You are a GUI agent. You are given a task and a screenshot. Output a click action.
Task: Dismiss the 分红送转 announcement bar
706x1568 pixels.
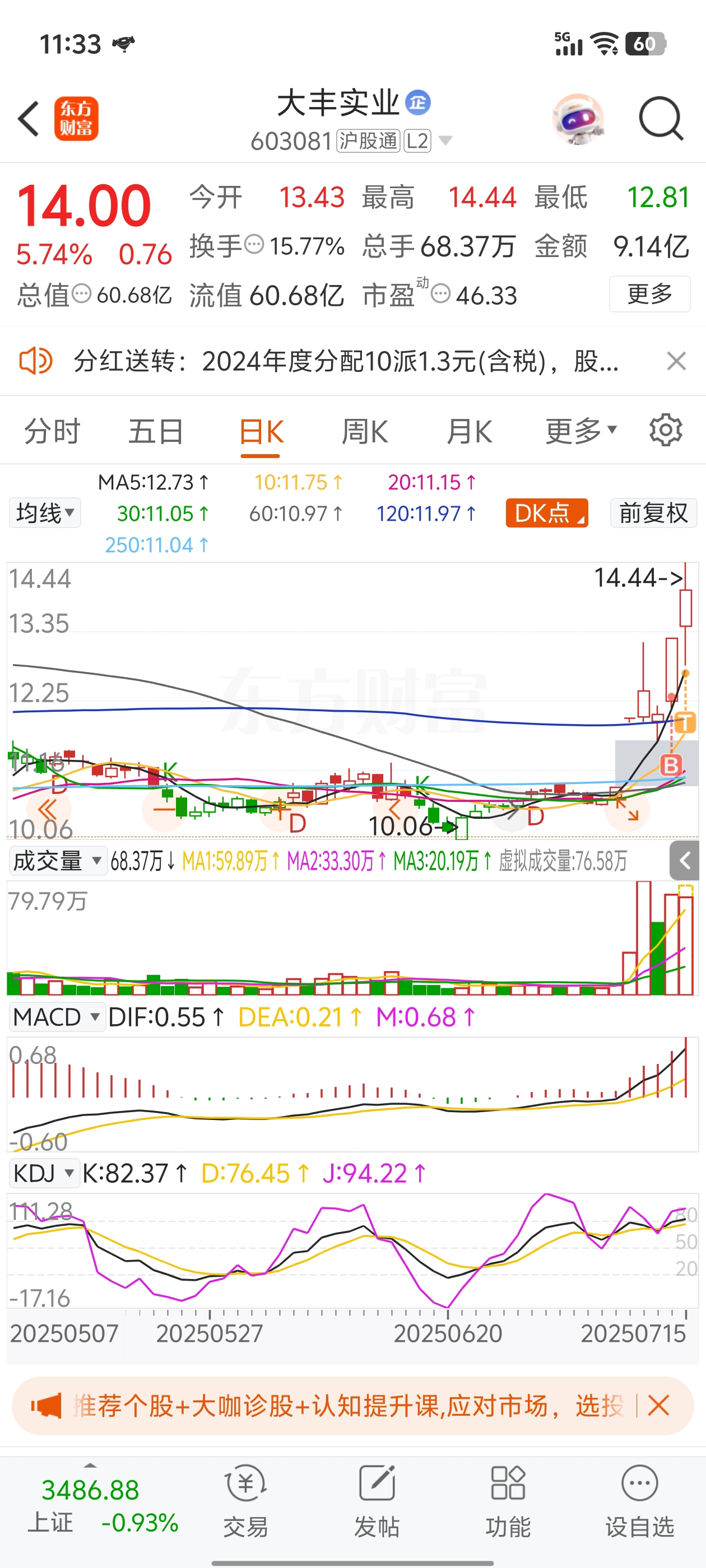(x=676, y=361)
